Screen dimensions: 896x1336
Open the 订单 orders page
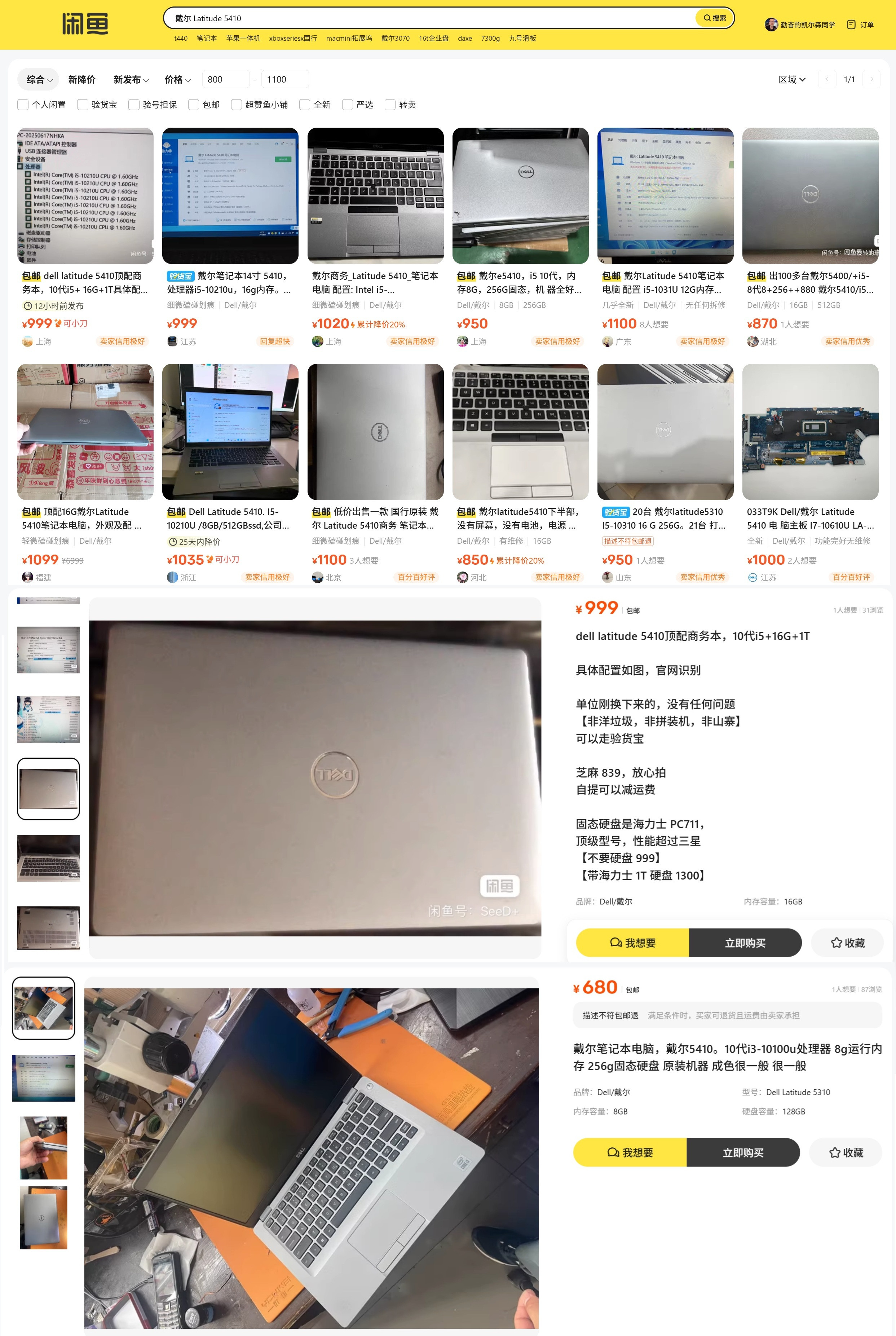pos(861,25)
